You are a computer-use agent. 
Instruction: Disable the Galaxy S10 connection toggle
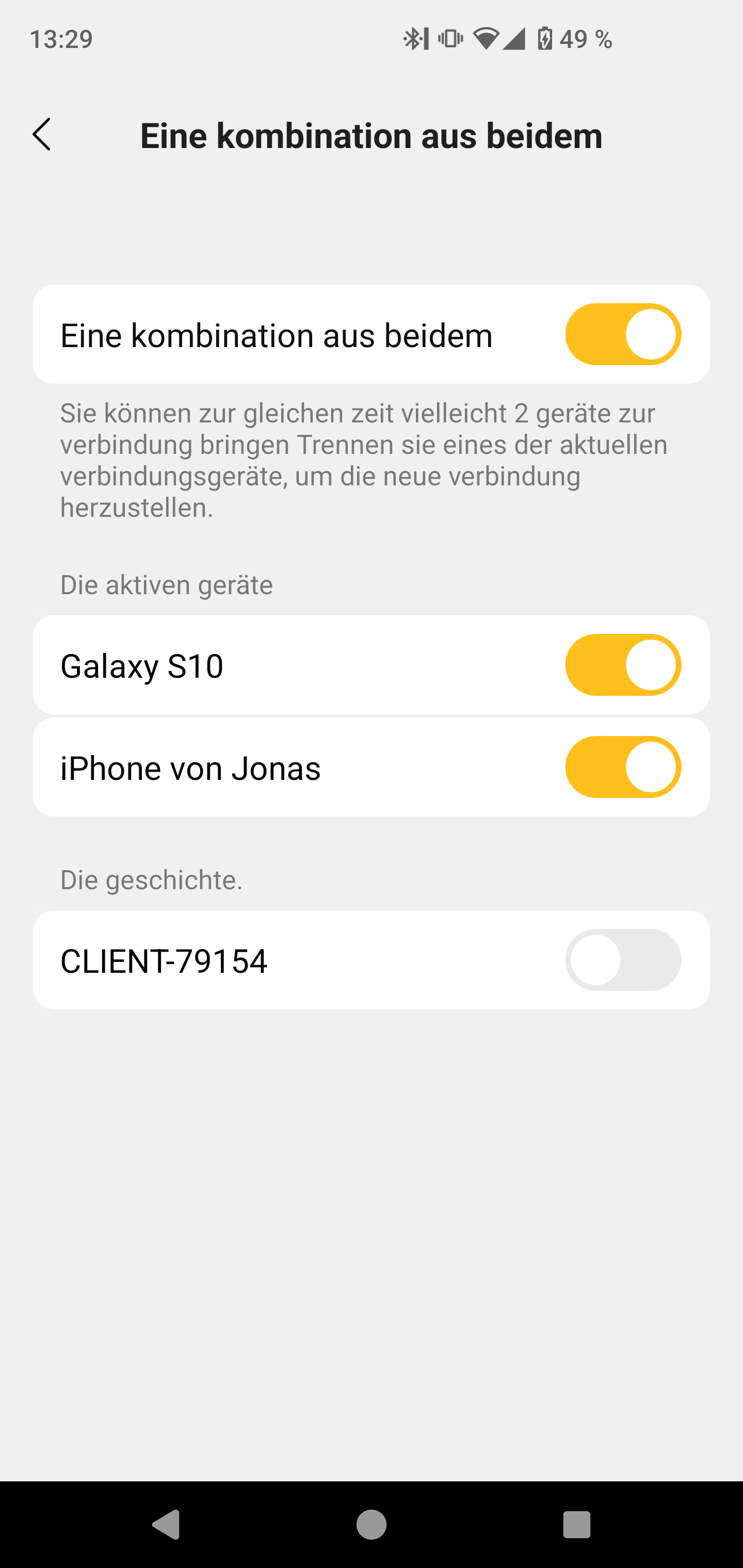pyautogui.click(x=622, y=665)
